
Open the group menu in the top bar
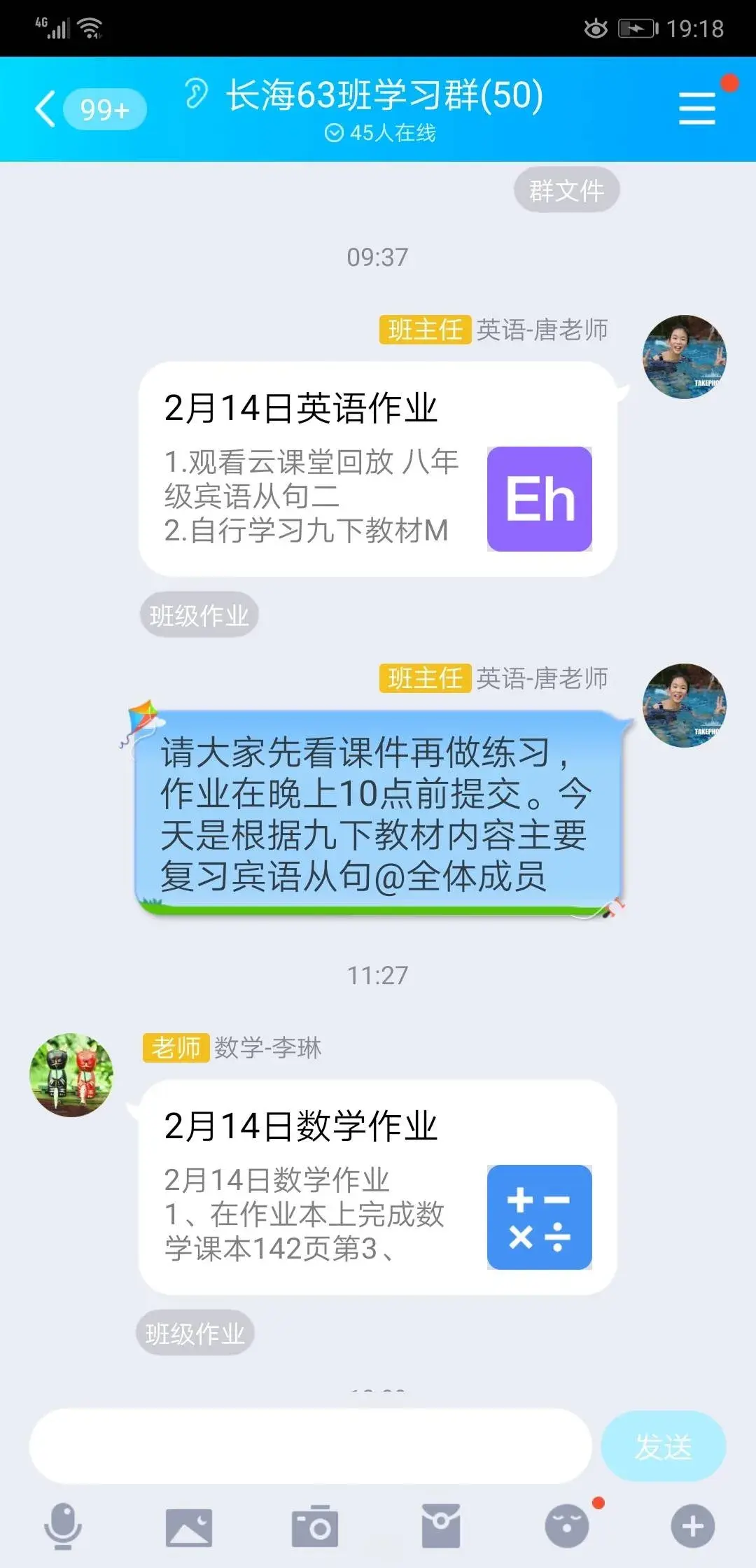697,109
